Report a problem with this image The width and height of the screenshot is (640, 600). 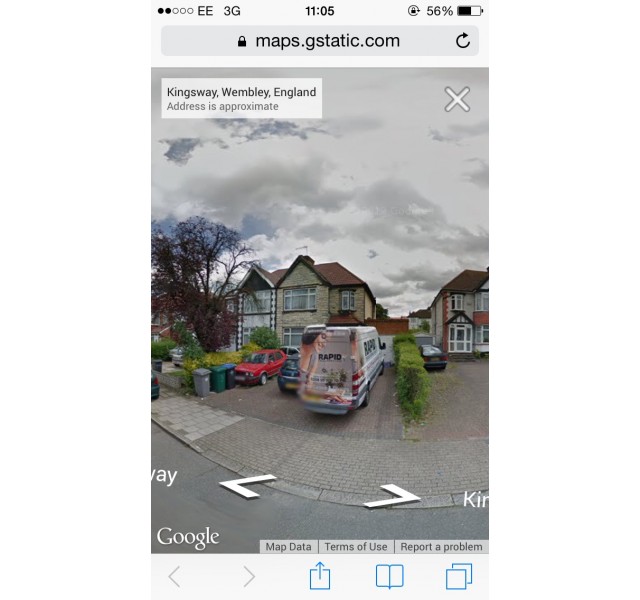[440, 547]
